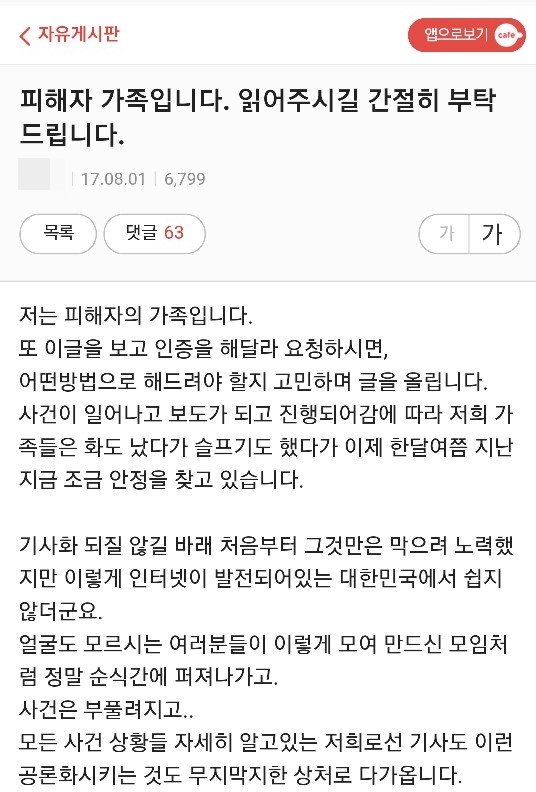Open the post in app via 앱으로보기
536x792 pixels.
tap(466, 35)
